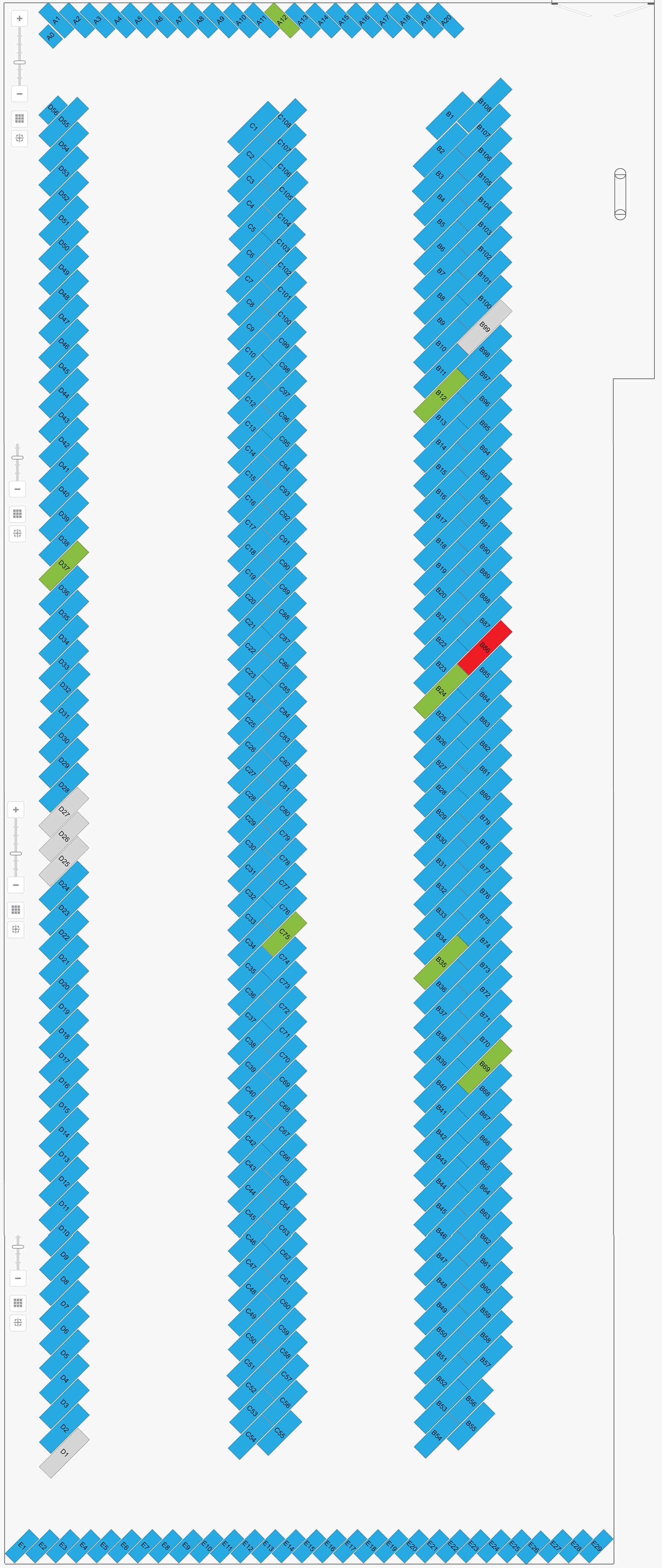Open the gray booth D27

click(x=64, y=811)
